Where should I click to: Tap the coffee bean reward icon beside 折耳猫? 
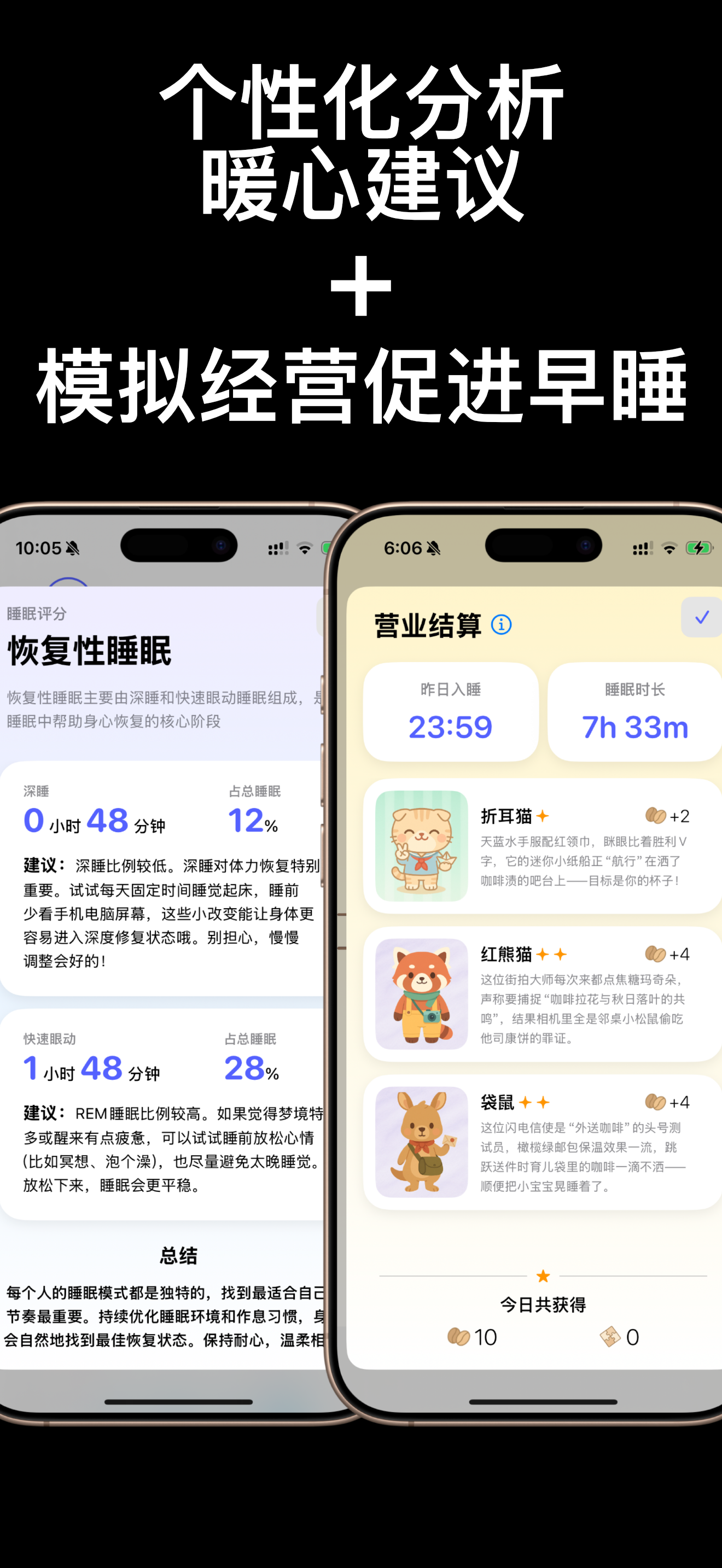click(x=656, y=816)
